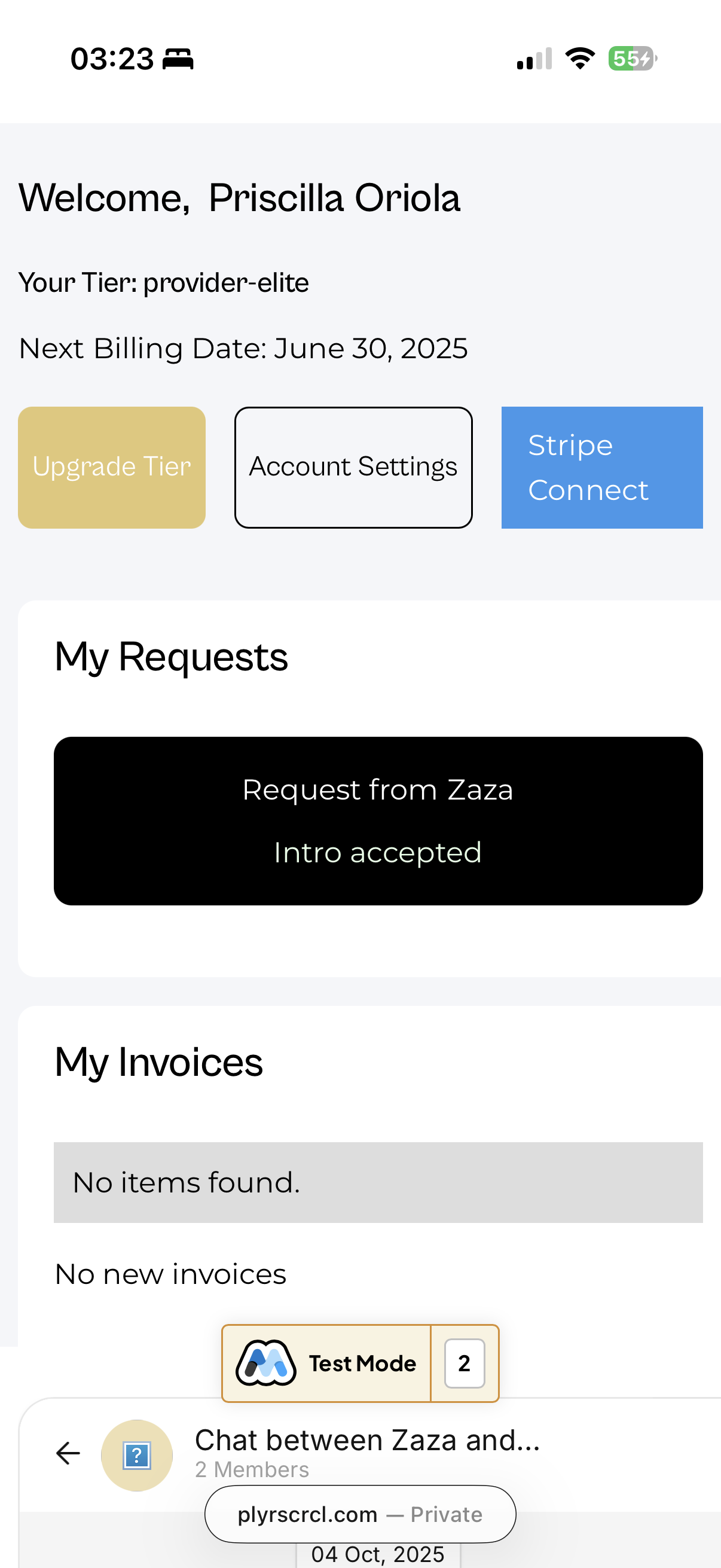Tap the 04 Oct, 2025 date divider
Viewport: 721px width, 1568px height.
pyautogui.click(x=377, y=1555)
